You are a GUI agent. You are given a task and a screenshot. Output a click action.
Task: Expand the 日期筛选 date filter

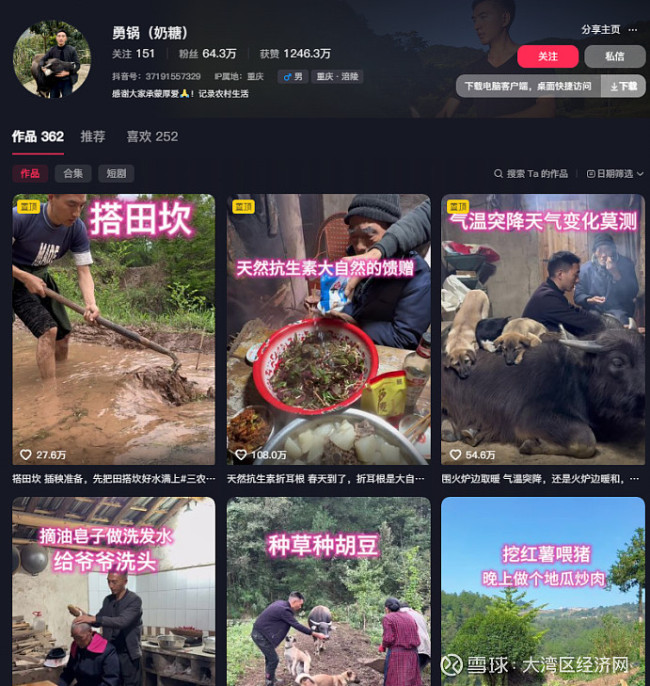pos(615,174)
